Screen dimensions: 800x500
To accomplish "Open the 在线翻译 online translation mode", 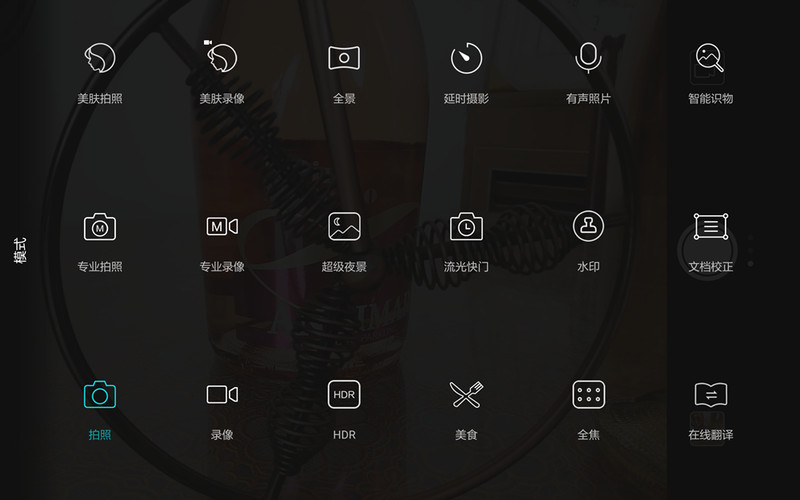I will click(x=710, y=396).
